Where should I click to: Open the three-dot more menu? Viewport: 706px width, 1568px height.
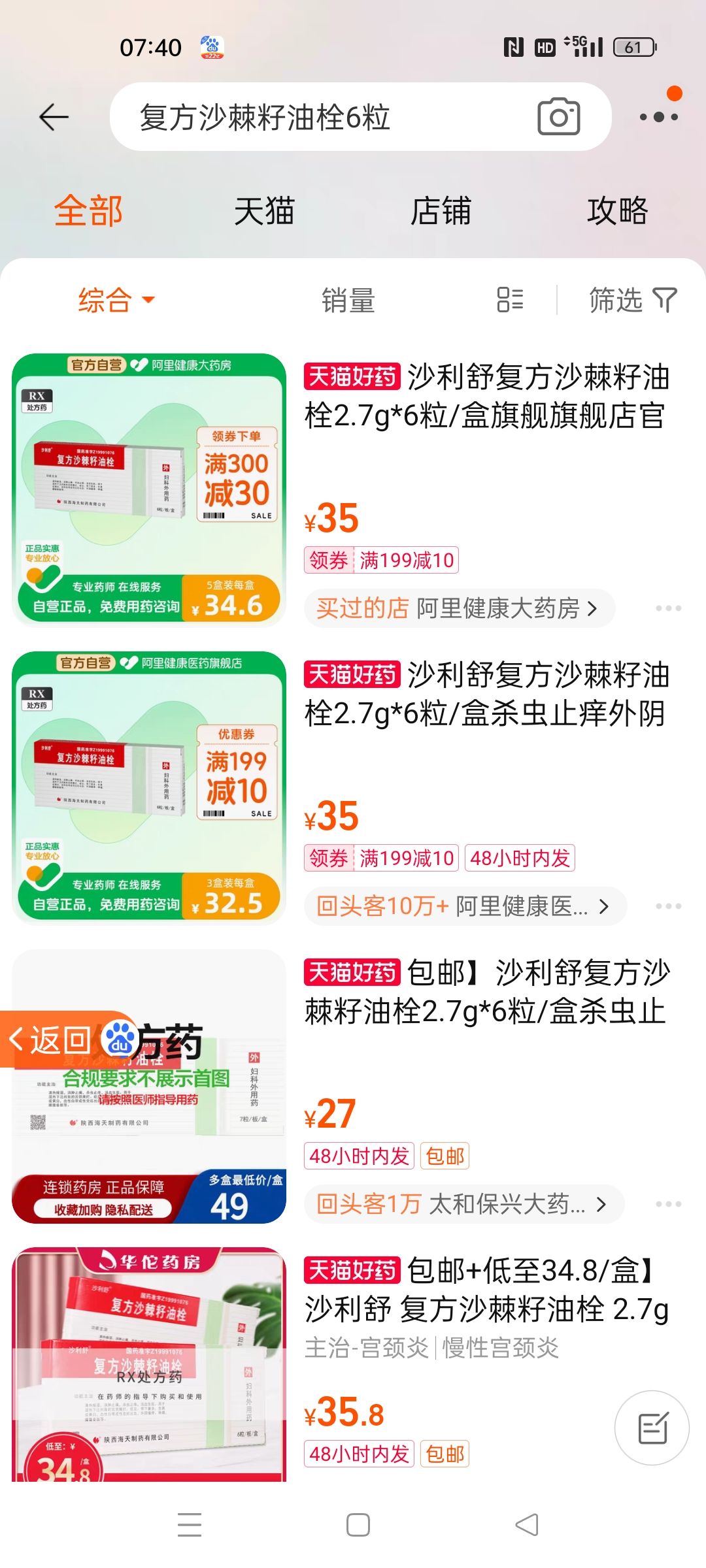coord(658,118)
